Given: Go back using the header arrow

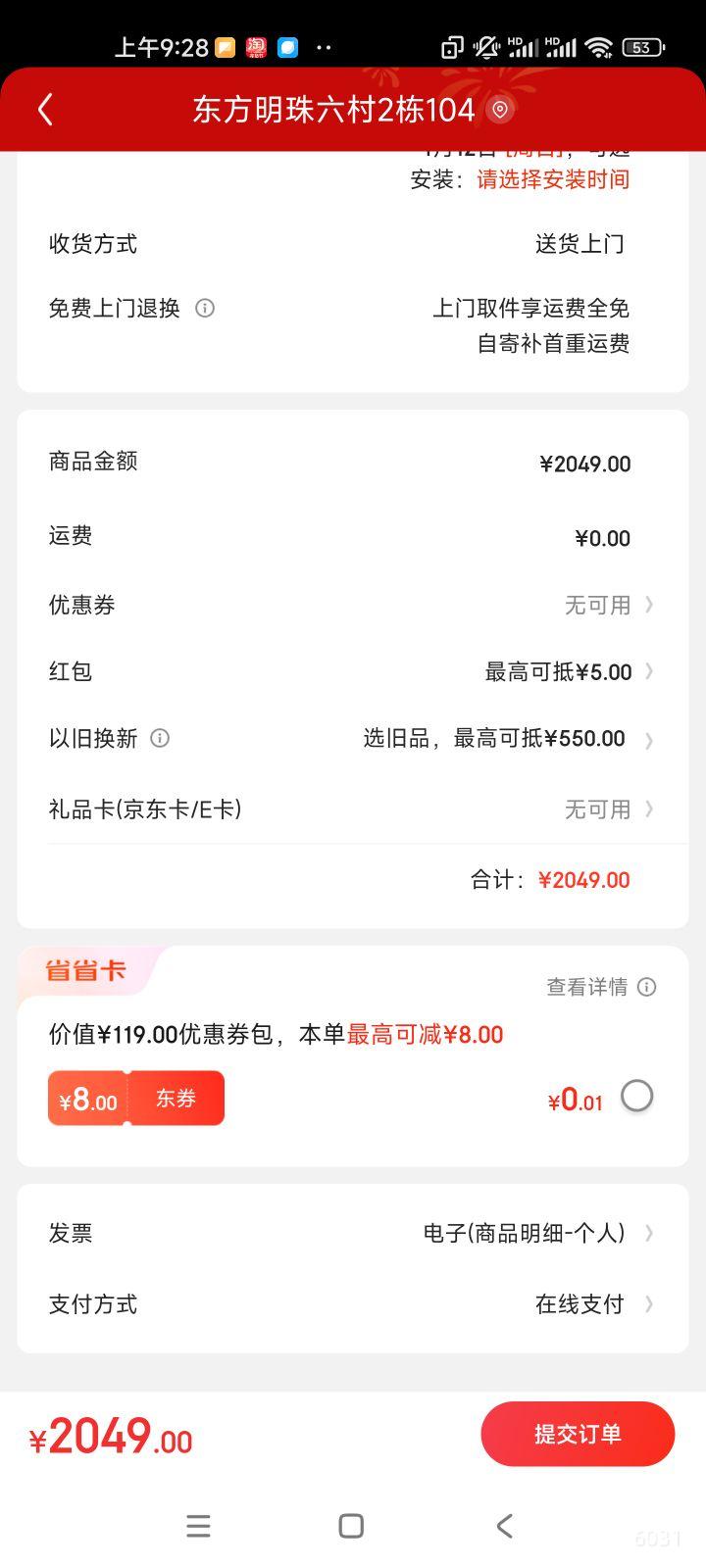Looking at the screenshot, I should point(45,110).
